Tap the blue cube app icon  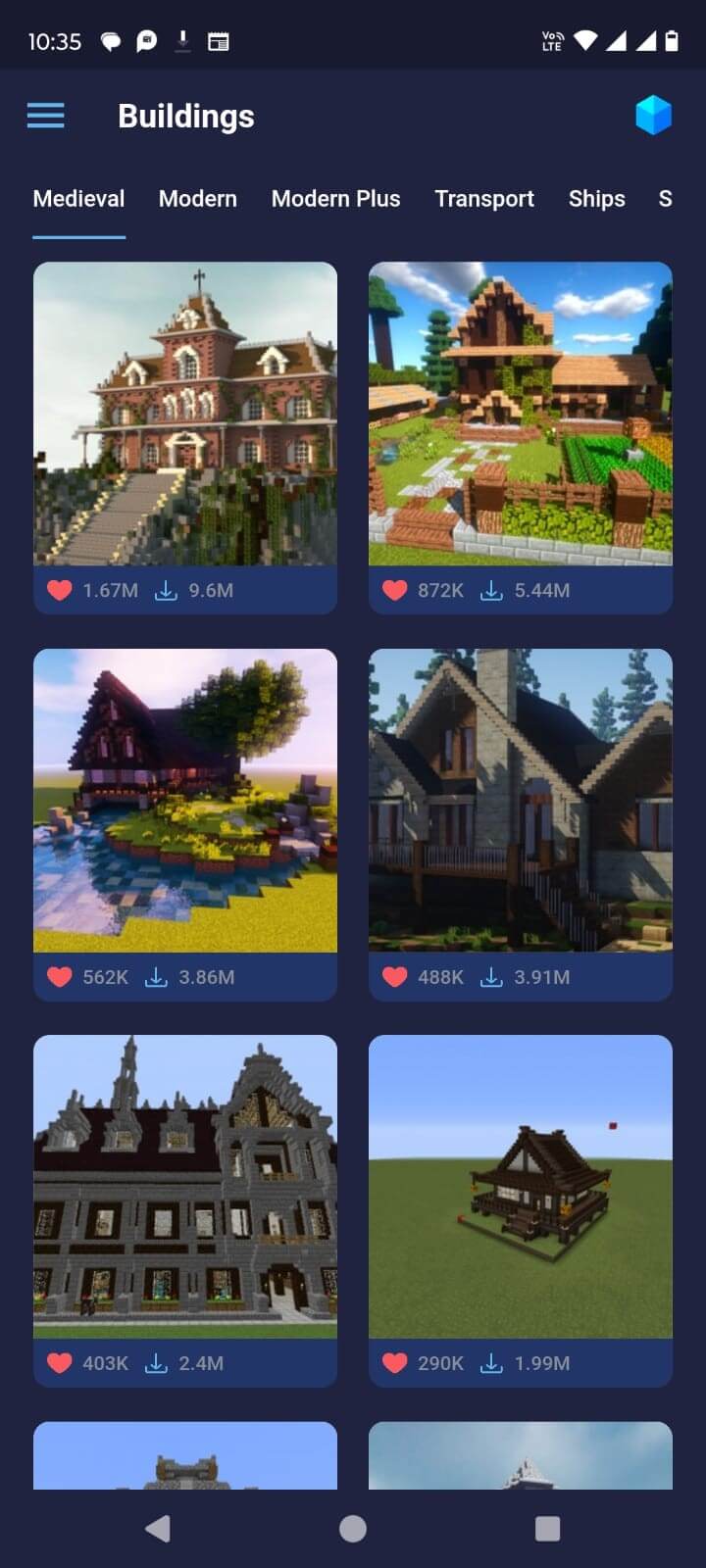tap(654, 114)
